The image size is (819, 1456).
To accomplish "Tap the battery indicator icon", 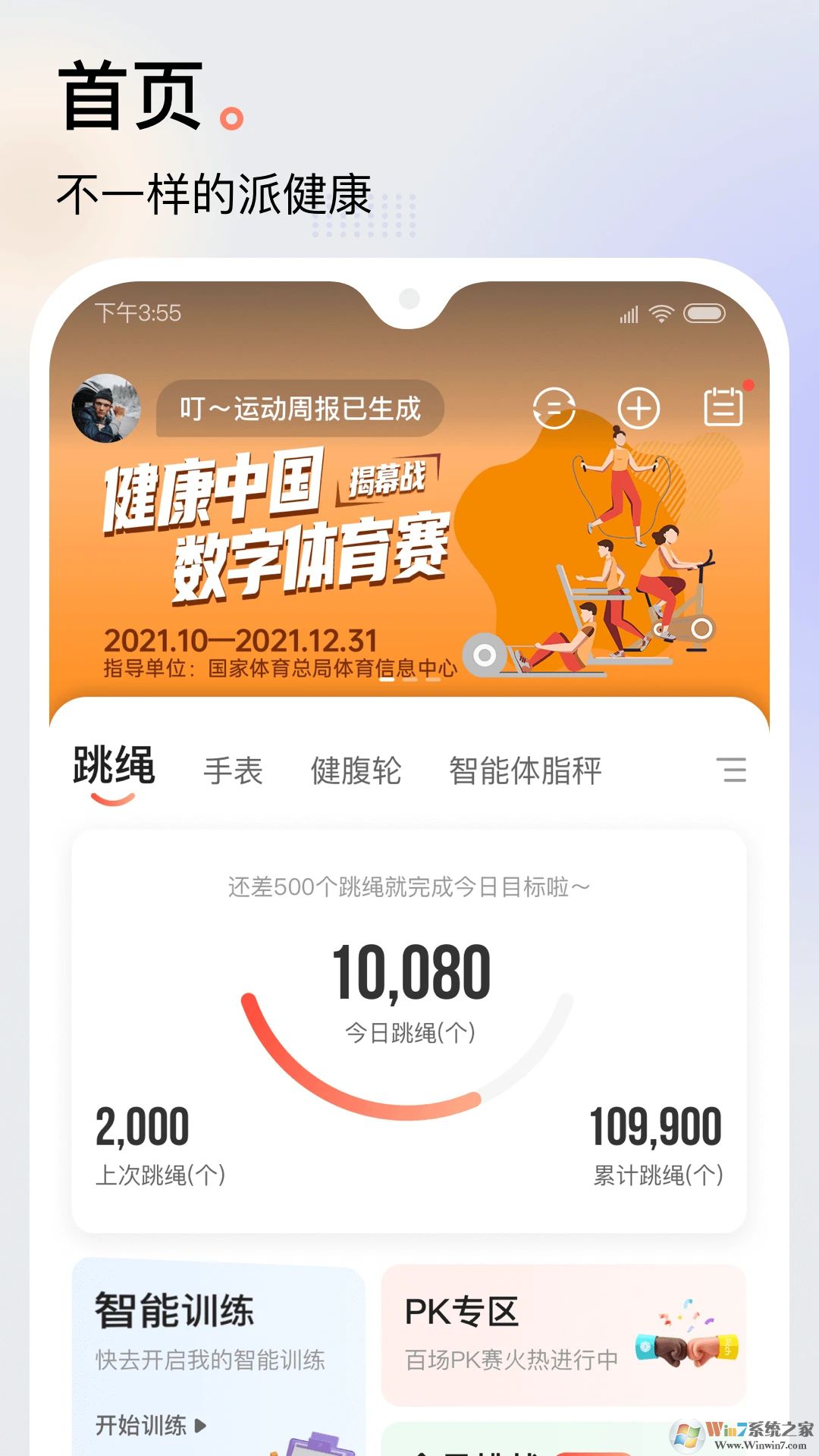I will coord(705,314).
